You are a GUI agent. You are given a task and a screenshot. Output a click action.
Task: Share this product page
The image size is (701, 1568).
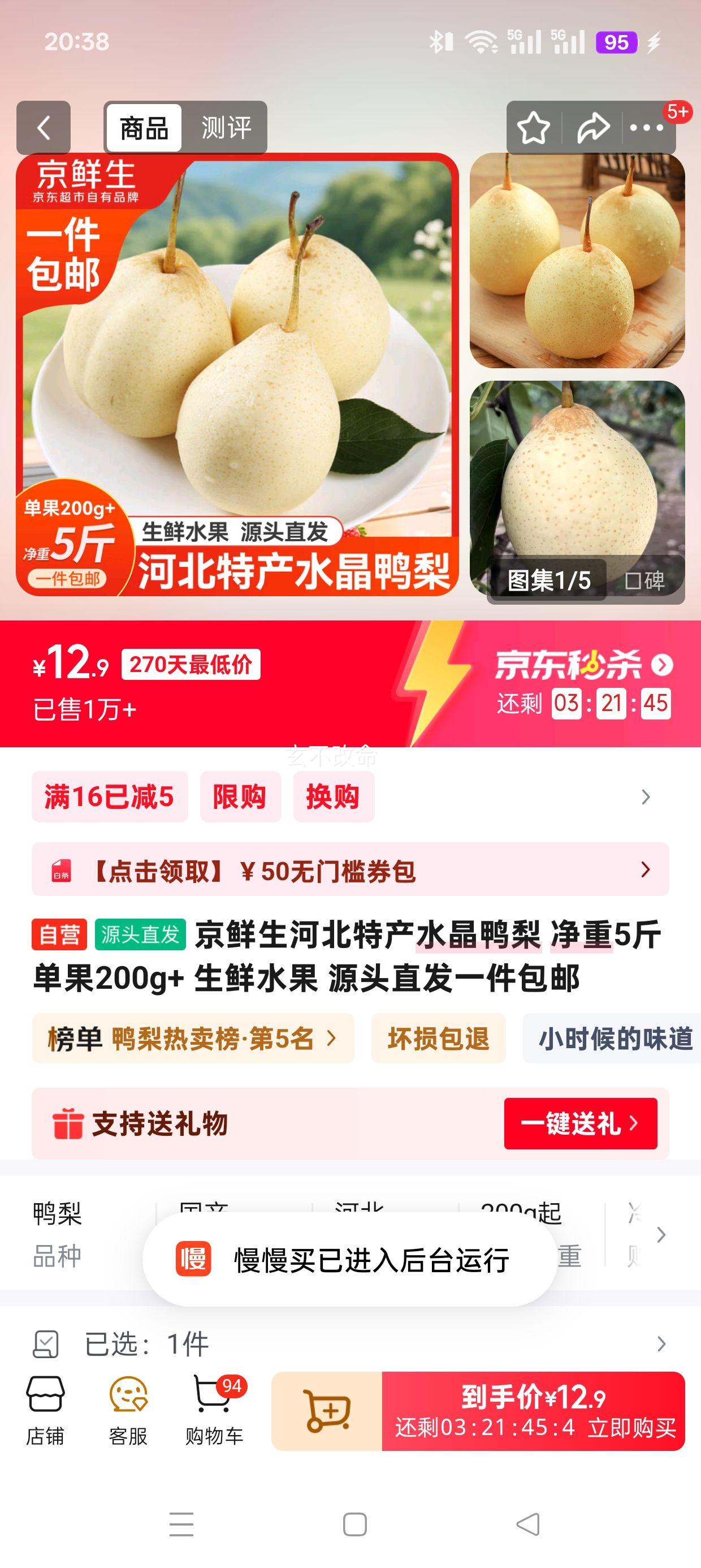592,128
